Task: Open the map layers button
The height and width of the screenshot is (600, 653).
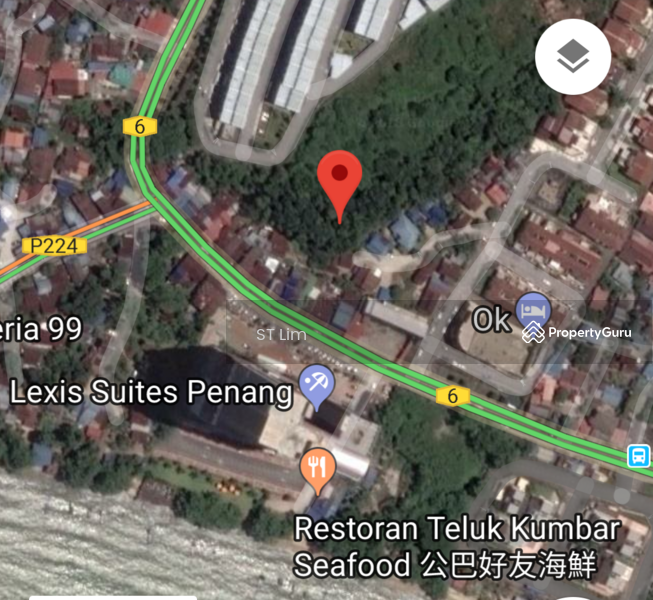Action: [x=573, y=57]
